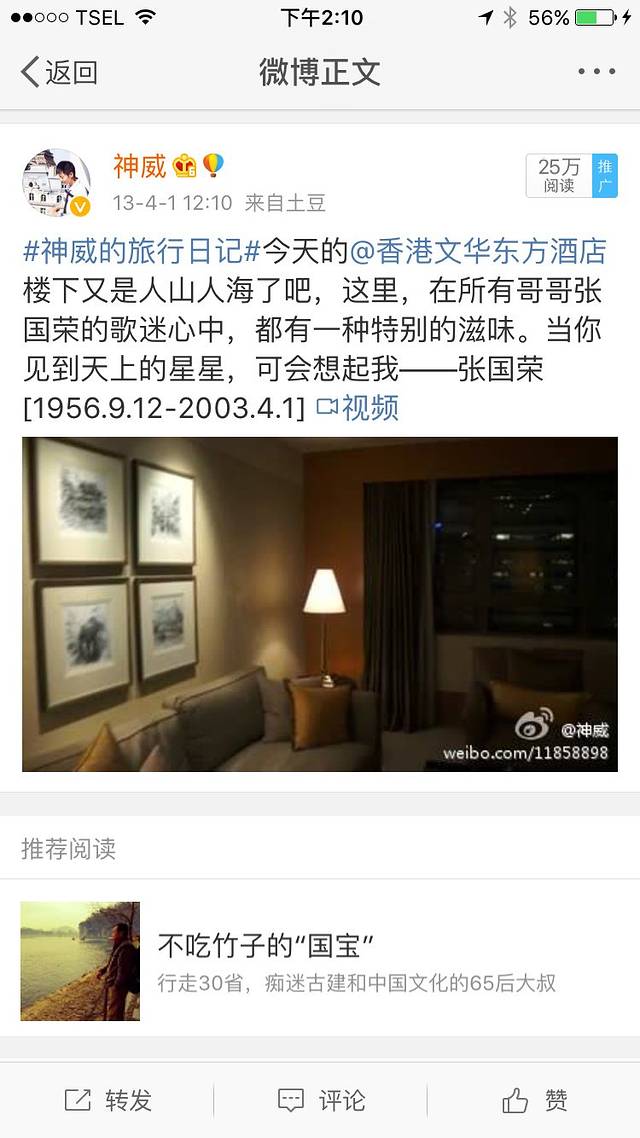Open the three-dot overflow menu
The height and width of the screenshot is (1138, 640).
[x=597, y=72]
